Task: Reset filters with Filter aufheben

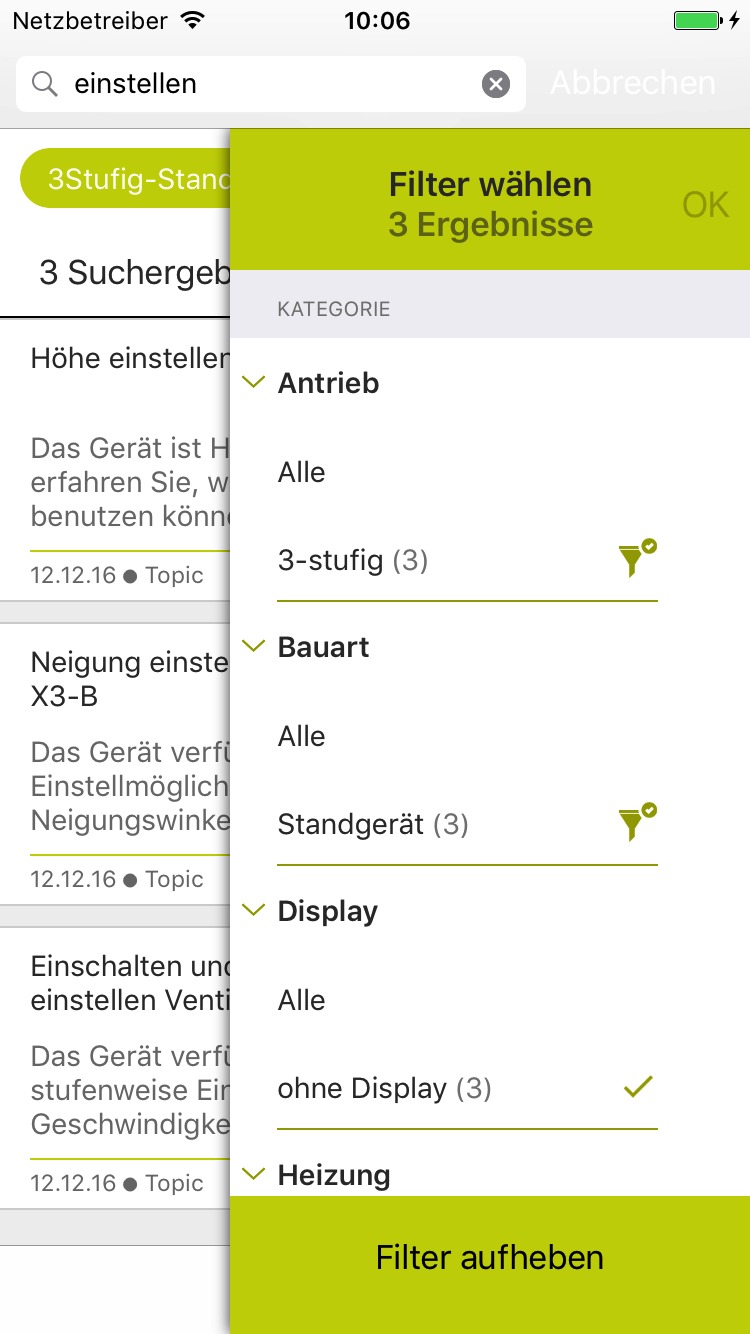Action: tap(490, 1258)
